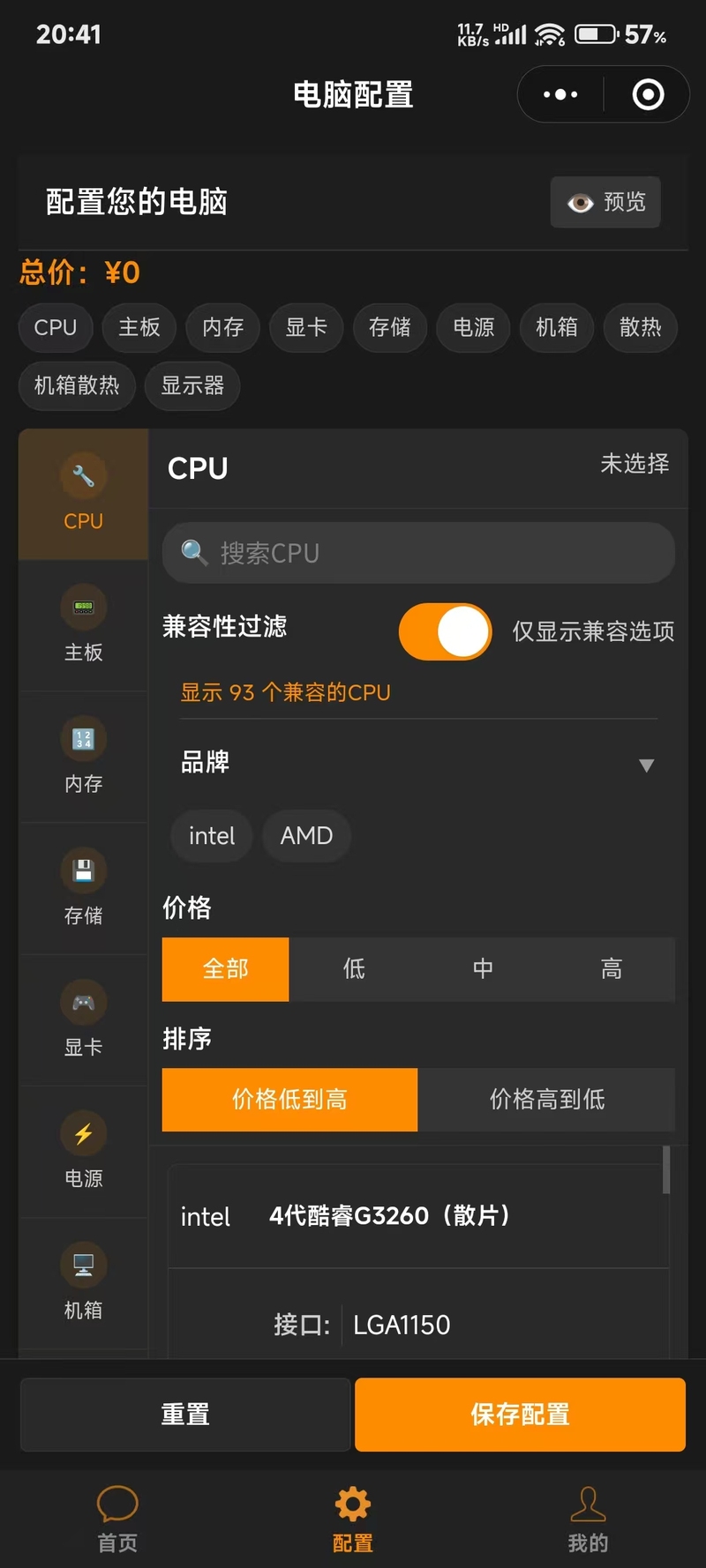Filter CPUs by the intel brand
706x1568 pixels.
[x=212, y=835]
